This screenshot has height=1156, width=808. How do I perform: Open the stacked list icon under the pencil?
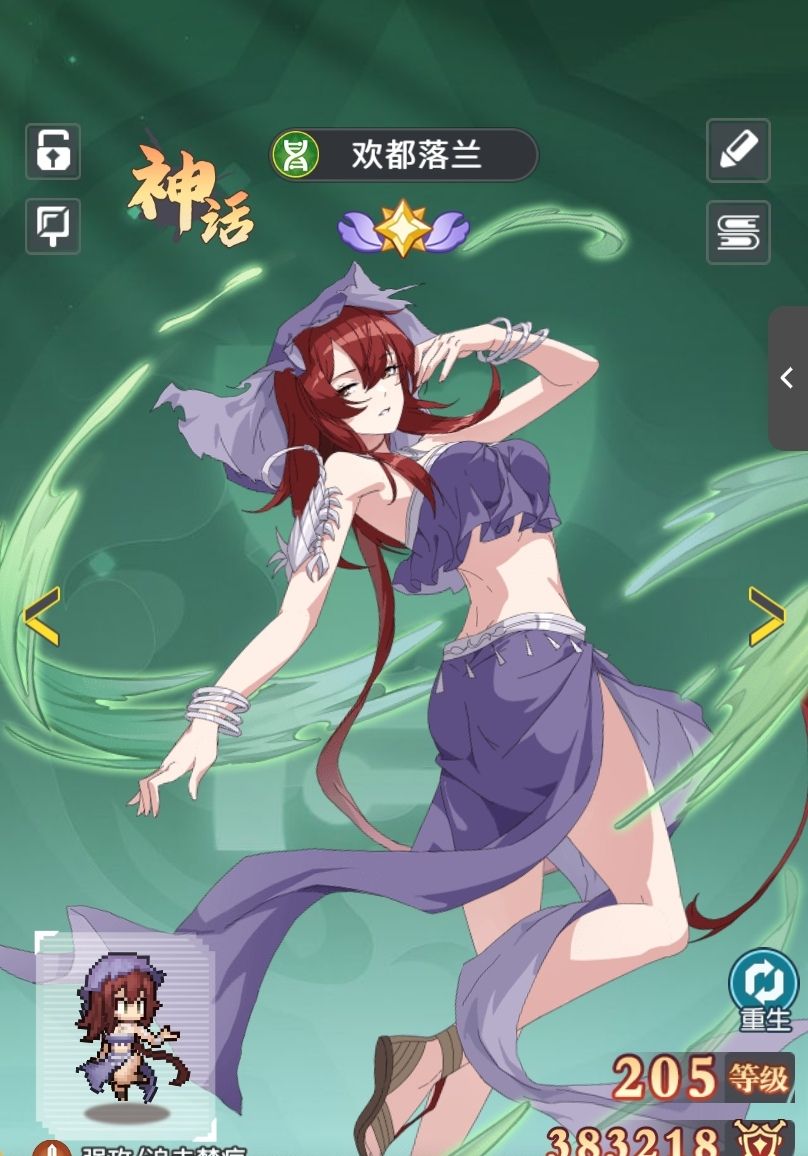(738, 233)
